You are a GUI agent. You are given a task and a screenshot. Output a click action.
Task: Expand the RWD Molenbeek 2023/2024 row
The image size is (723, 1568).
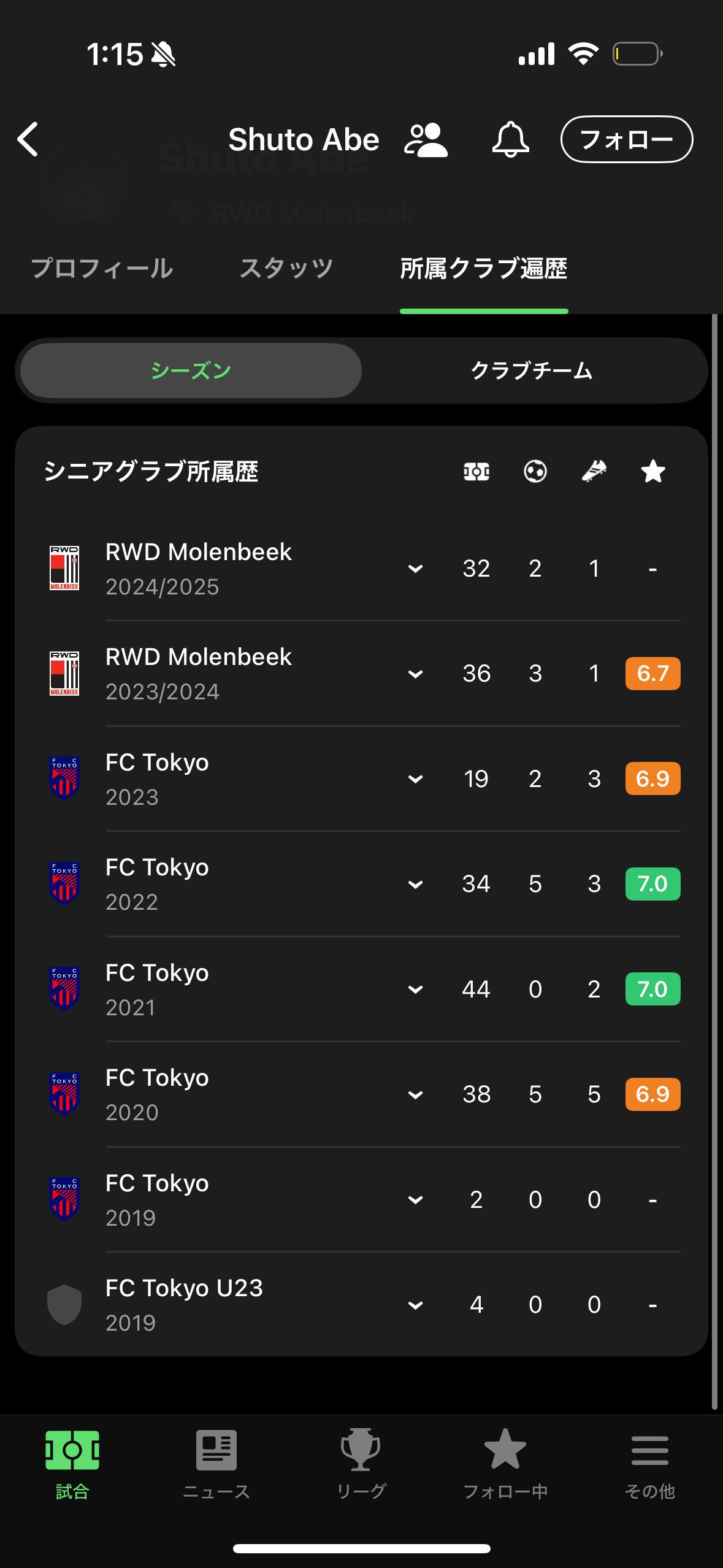415,674
